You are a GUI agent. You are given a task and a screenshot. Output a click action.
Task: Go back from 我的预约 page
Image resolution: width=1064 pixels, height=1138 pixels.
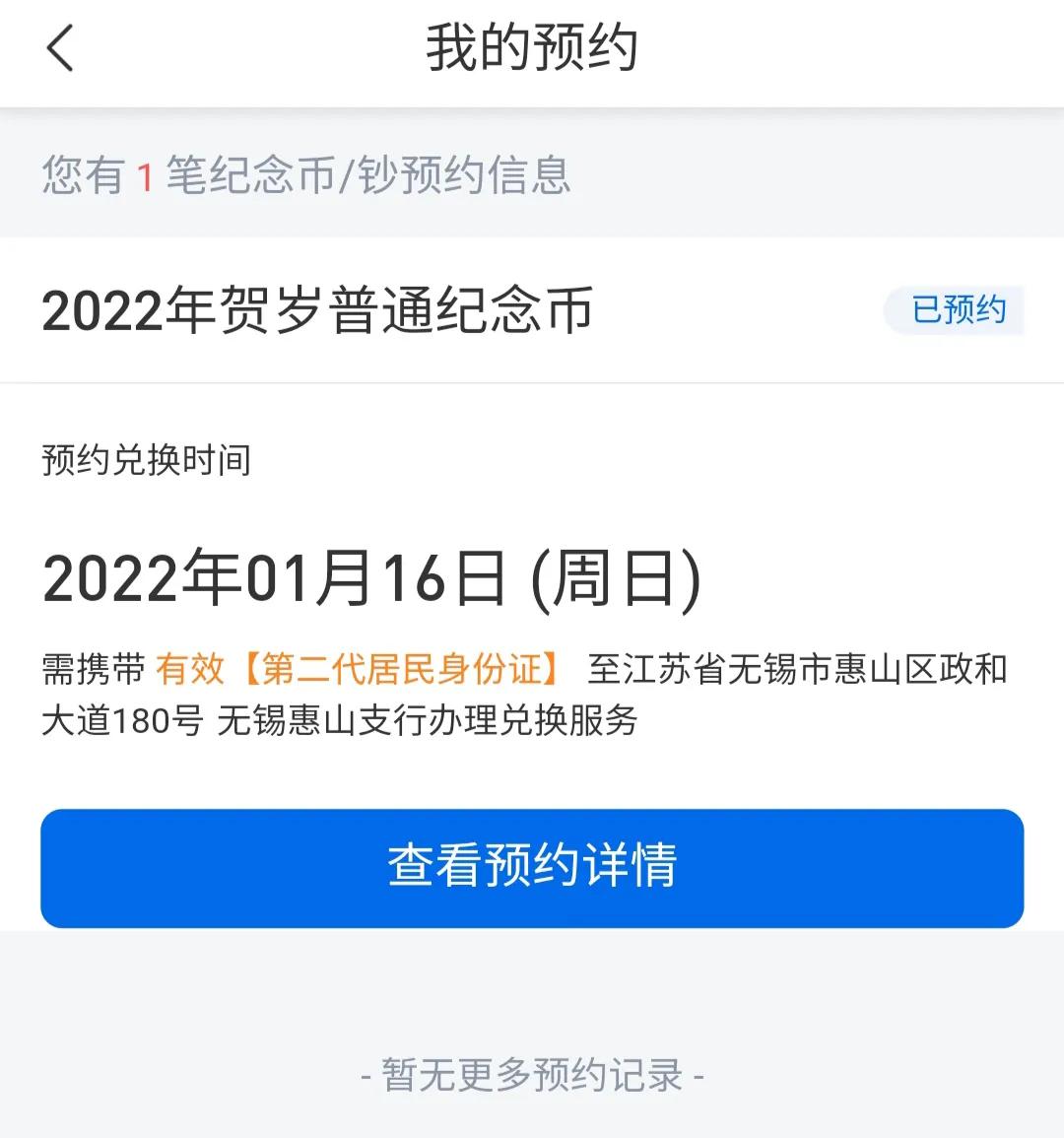(60, 47)
